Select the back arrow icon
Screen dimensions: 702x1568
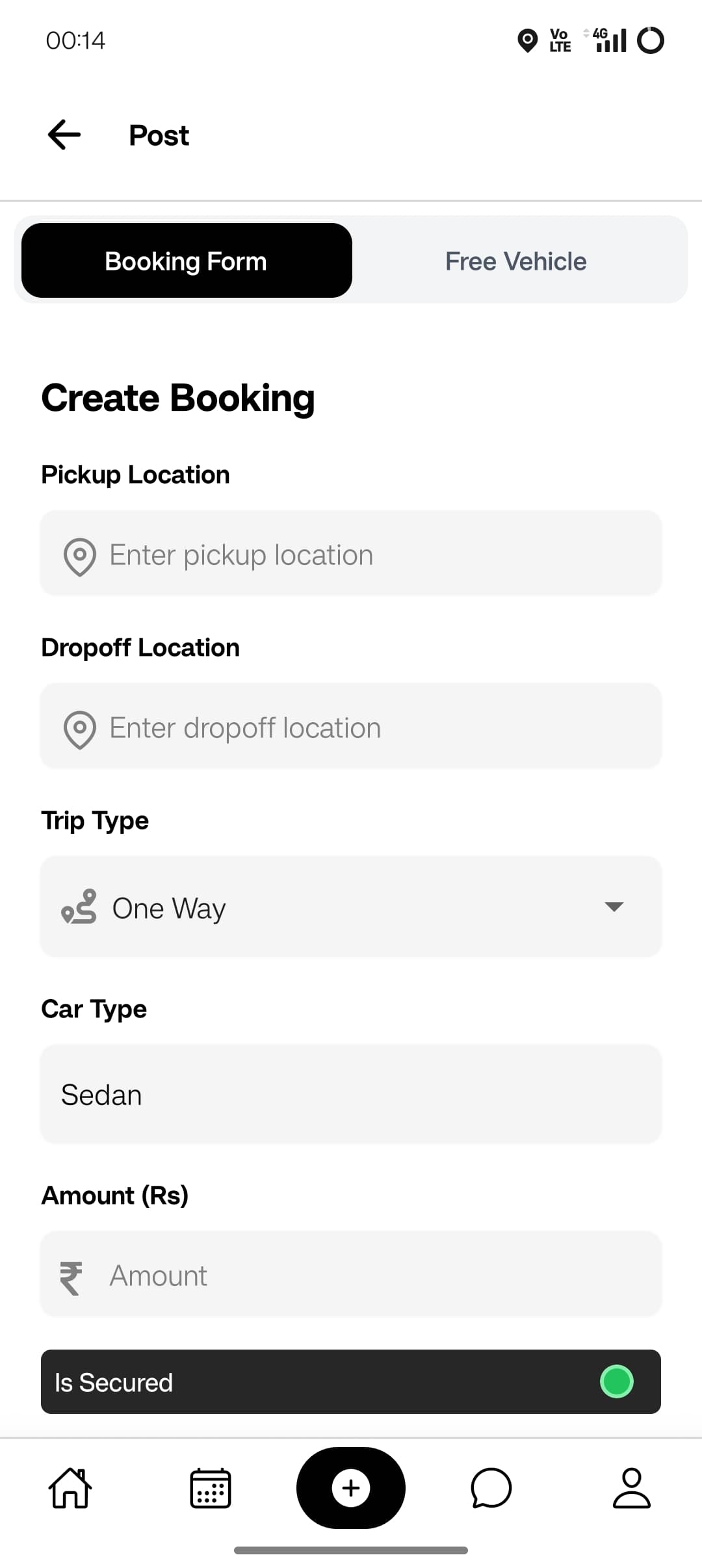(63, 135)
